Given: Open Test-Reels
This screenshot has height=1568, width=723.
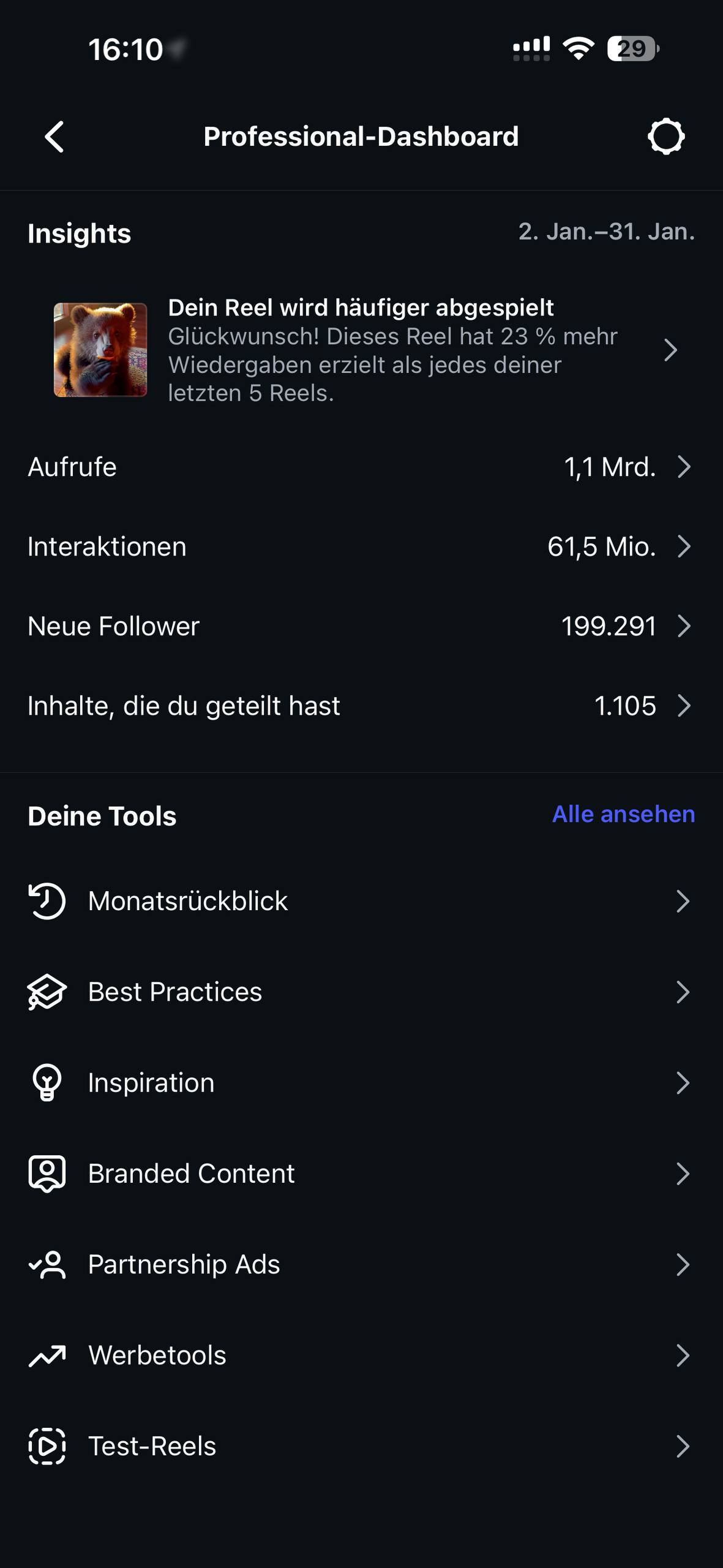Looking at the screenshot, I should click(x=361, y=1446).
